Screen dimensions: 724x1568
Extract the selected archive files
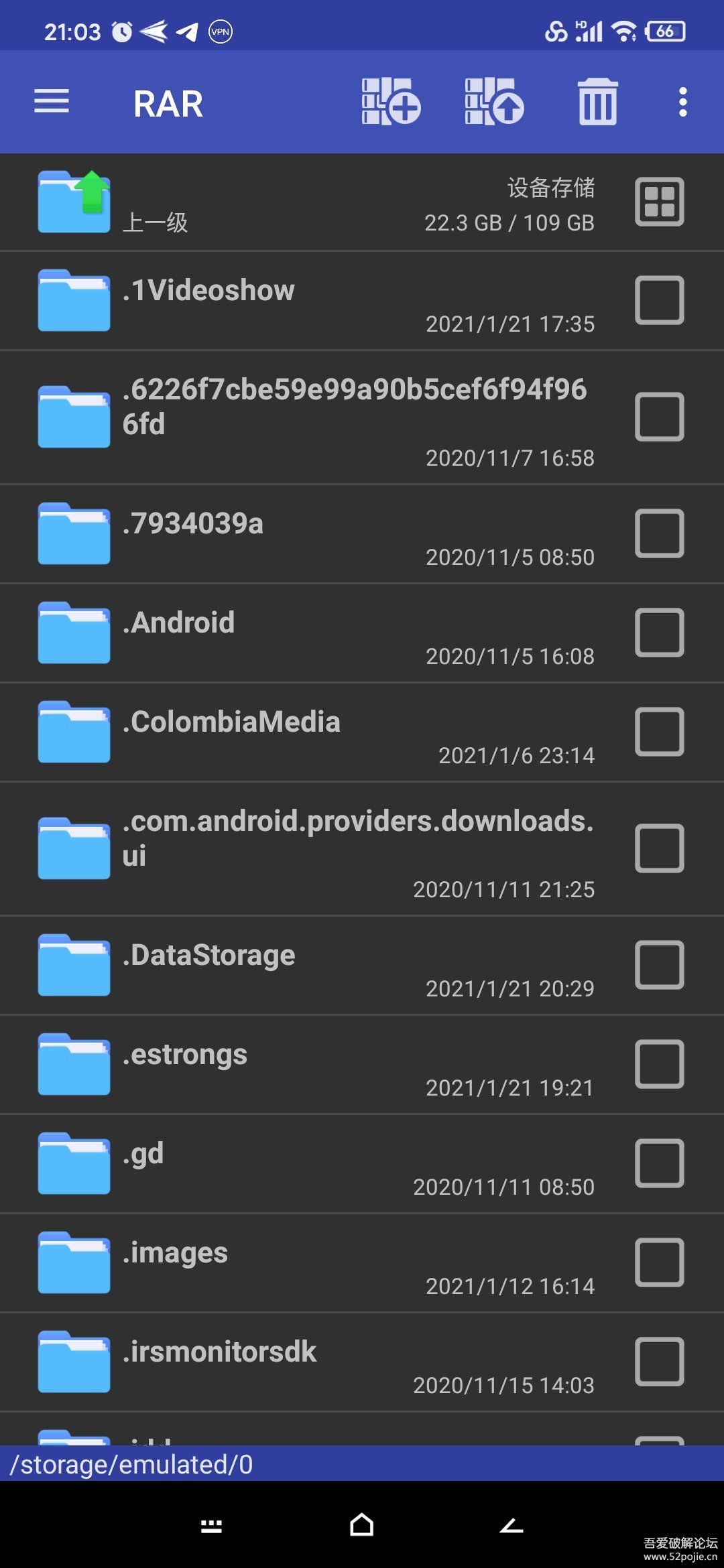494,102
